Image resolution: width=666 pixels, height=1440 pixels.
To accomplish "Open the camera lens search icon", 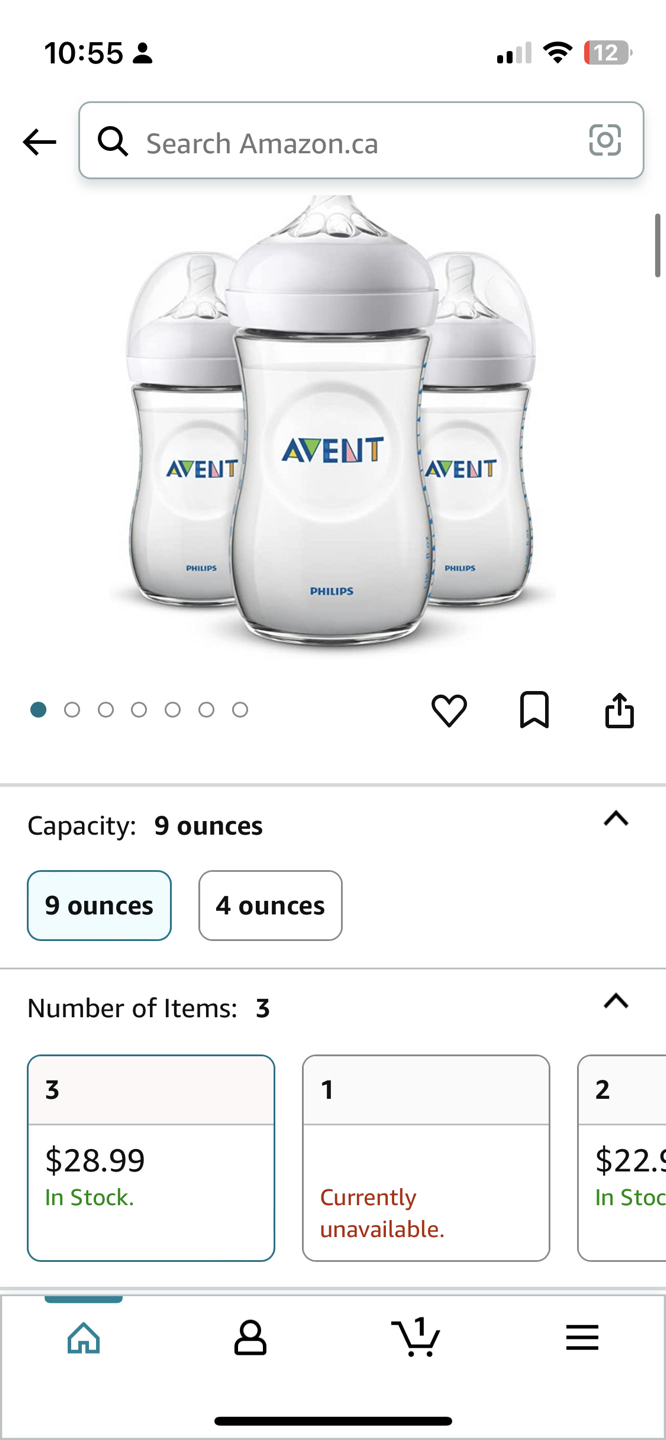I will (604, 141).
